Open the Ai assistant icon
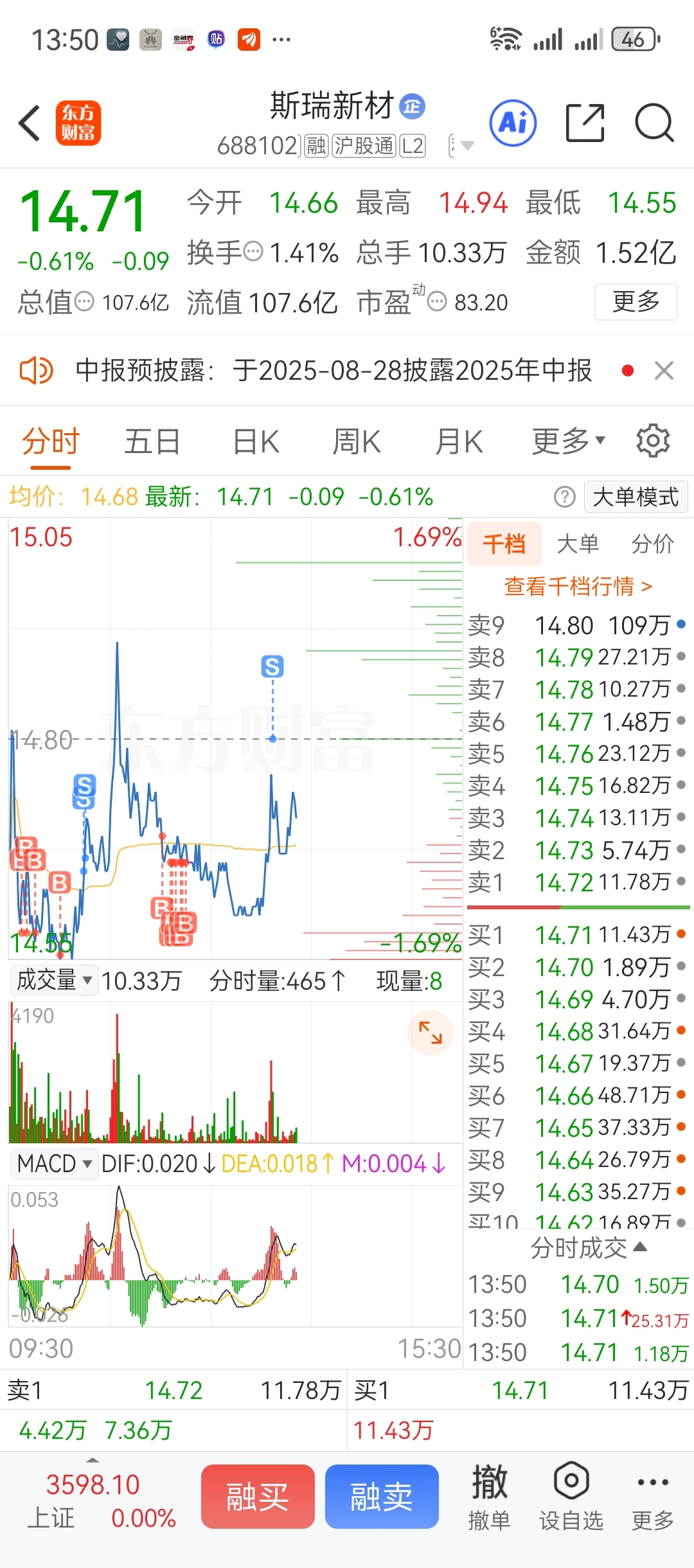This screenshot has height=1568, width=694. 513,123
